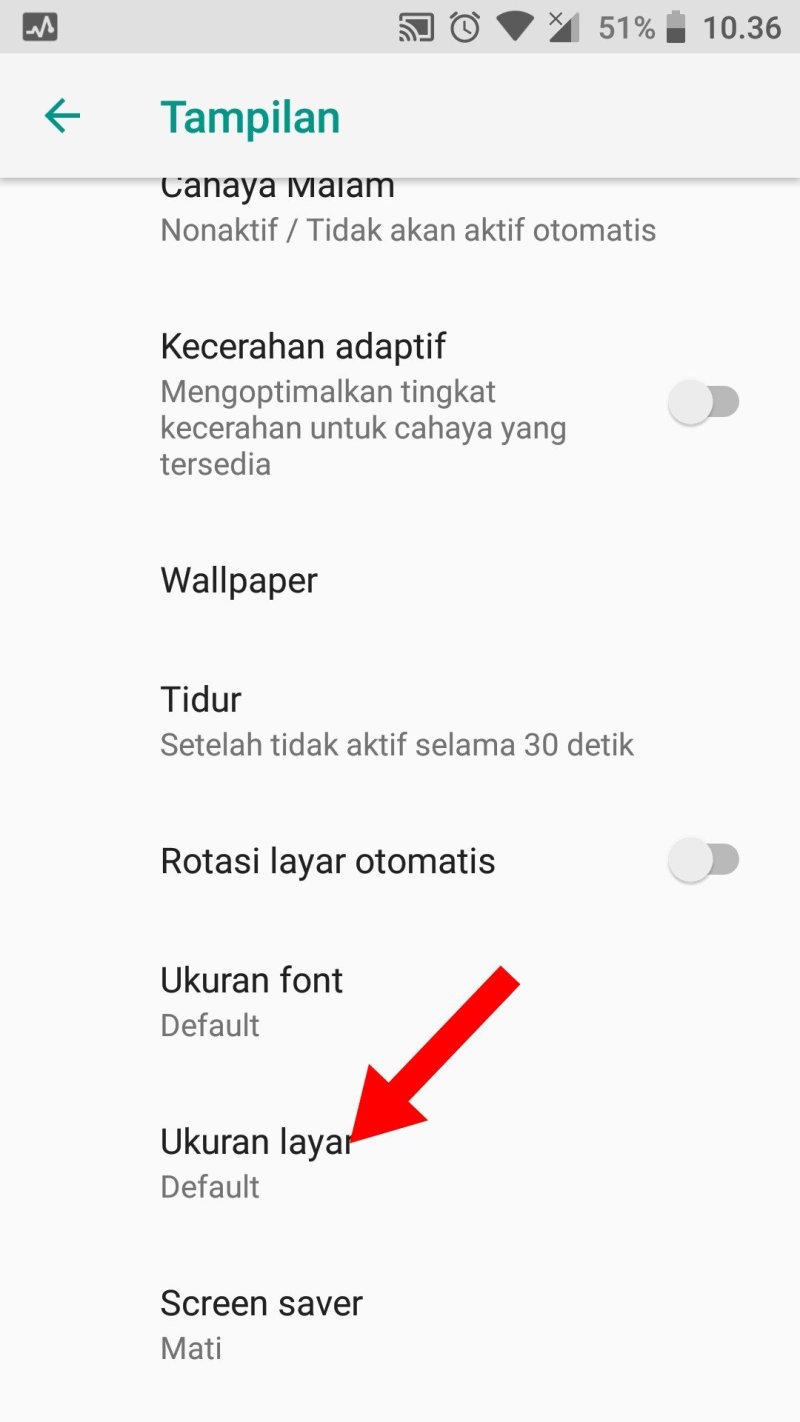Open Screen saver setting

pyautogui.click(x=261, y=1323)
